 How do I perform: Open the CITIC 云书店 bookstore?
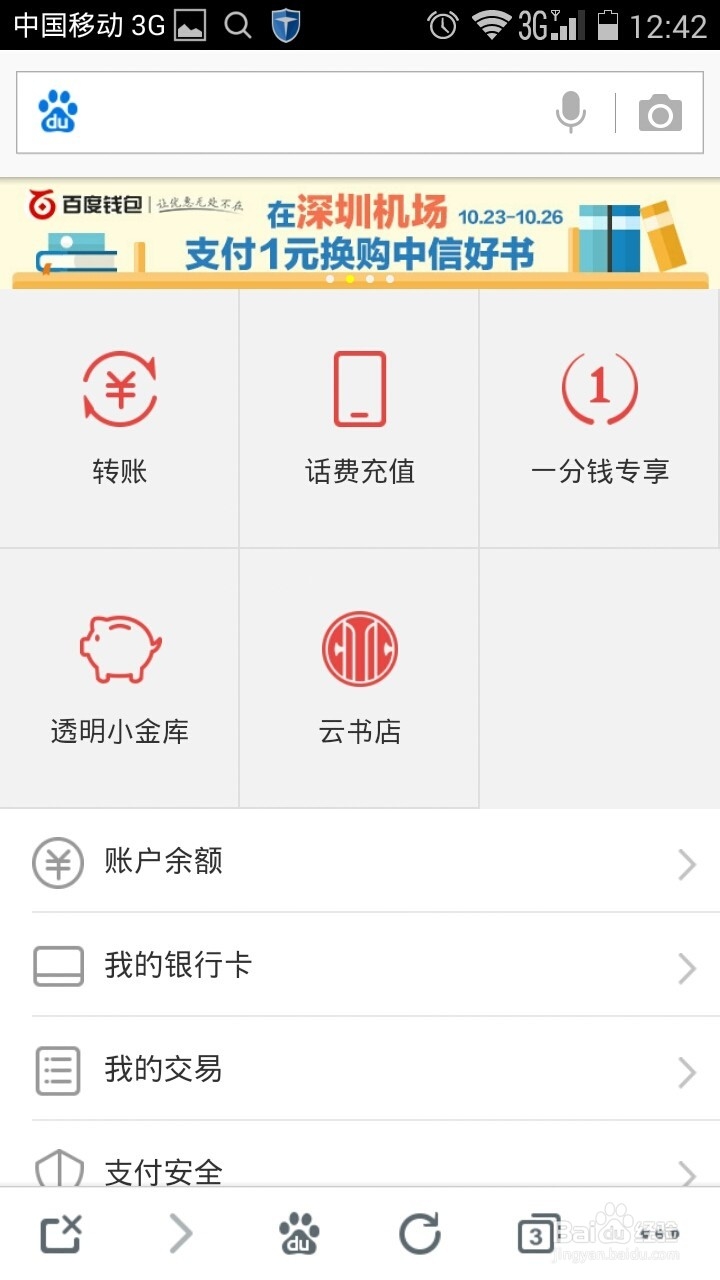click(x=359, y=675)
